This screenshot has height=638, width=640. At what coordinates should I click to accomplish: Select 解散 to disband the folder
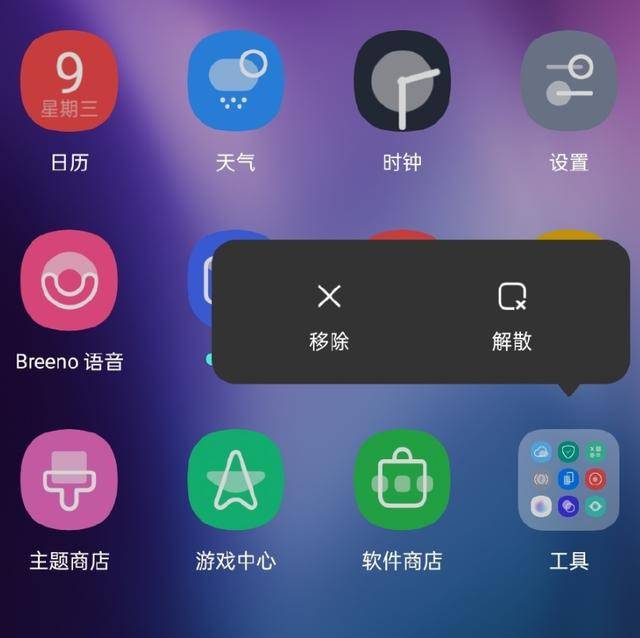click(512, 314)
